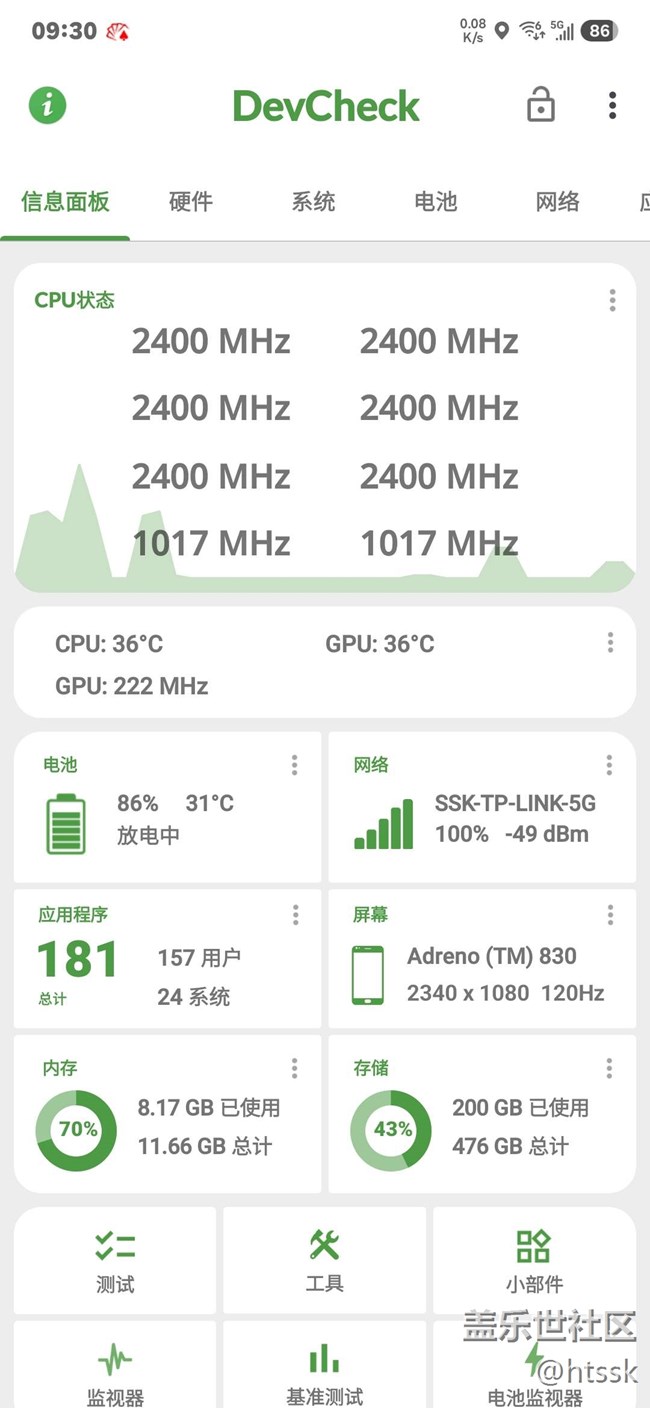The height and width of the screenshot is (1408, 650).
Task: Open the app info icon
Action: coord(47,105)
